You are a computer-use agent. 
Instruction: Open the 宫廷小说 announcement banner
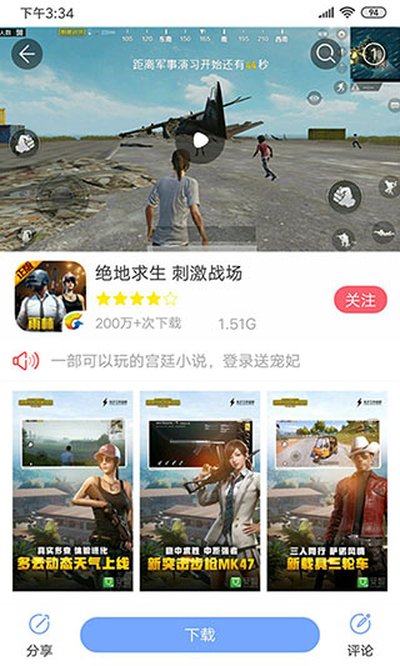[x=175, y=361]
